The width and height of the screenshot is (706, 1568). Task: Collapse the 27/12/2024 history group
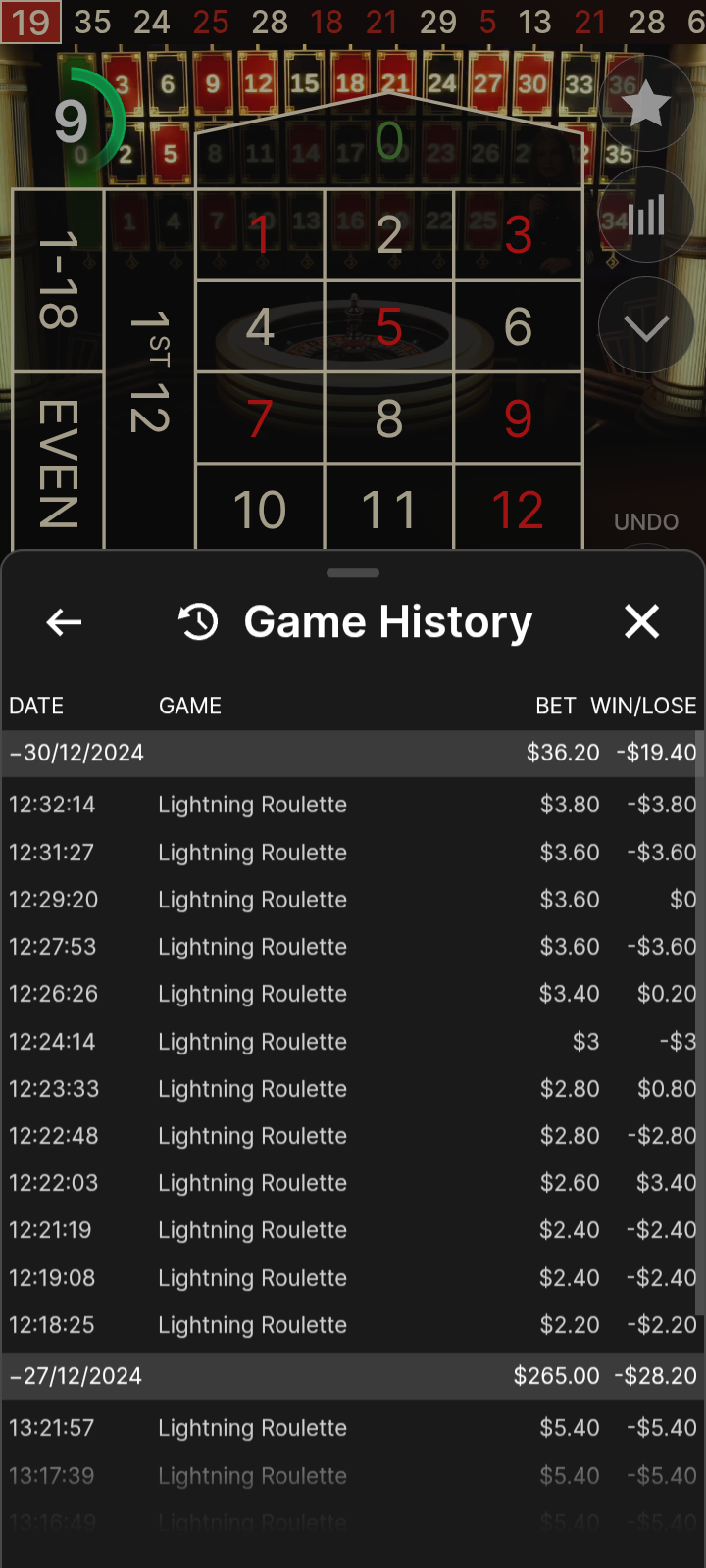352,1376
